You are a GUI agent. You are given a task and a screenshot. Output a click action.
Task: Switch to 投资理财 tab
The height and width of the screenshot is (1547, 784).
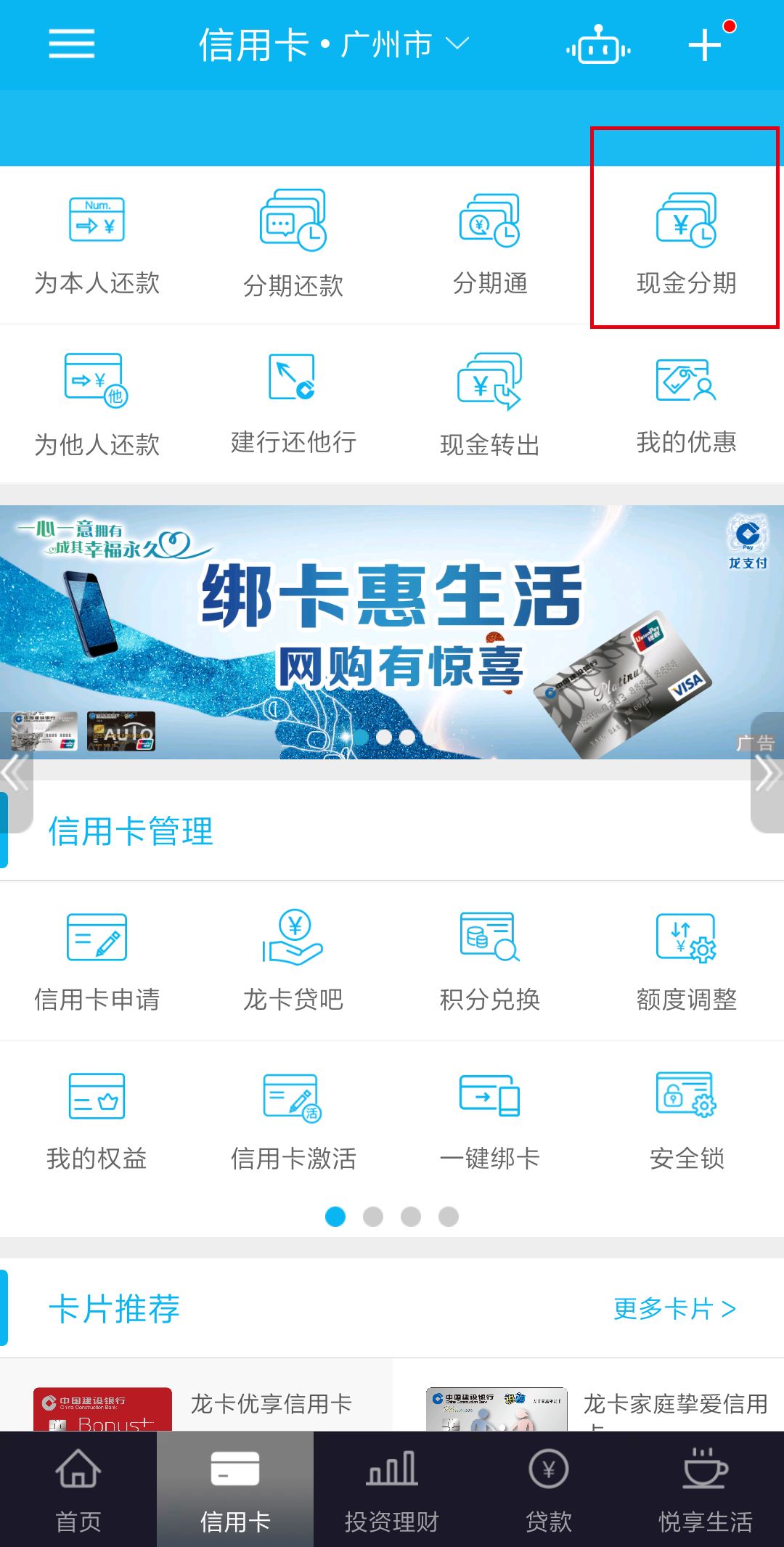coord(392,1490)
